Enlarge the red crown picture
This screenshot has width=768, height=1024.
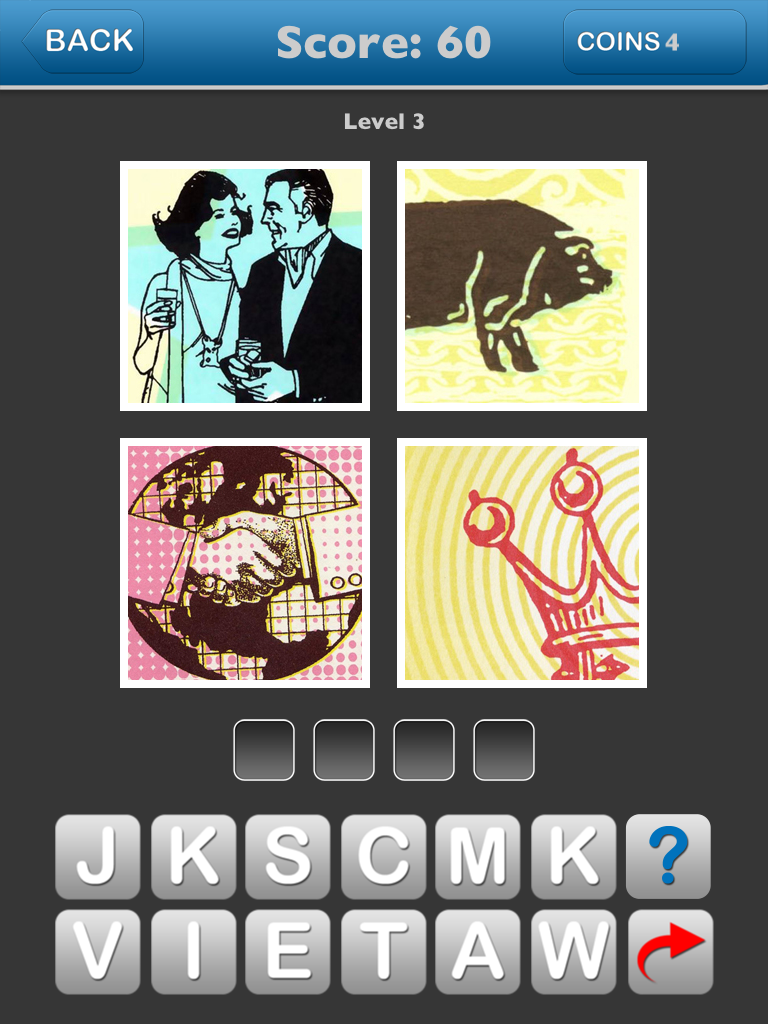coord(522,563)
